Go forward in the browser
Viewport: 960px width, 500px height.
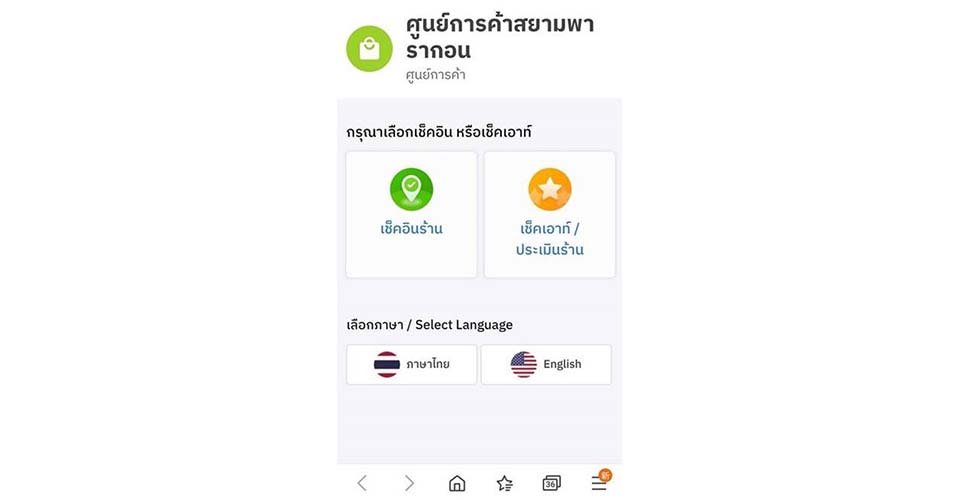pos(409,483)
